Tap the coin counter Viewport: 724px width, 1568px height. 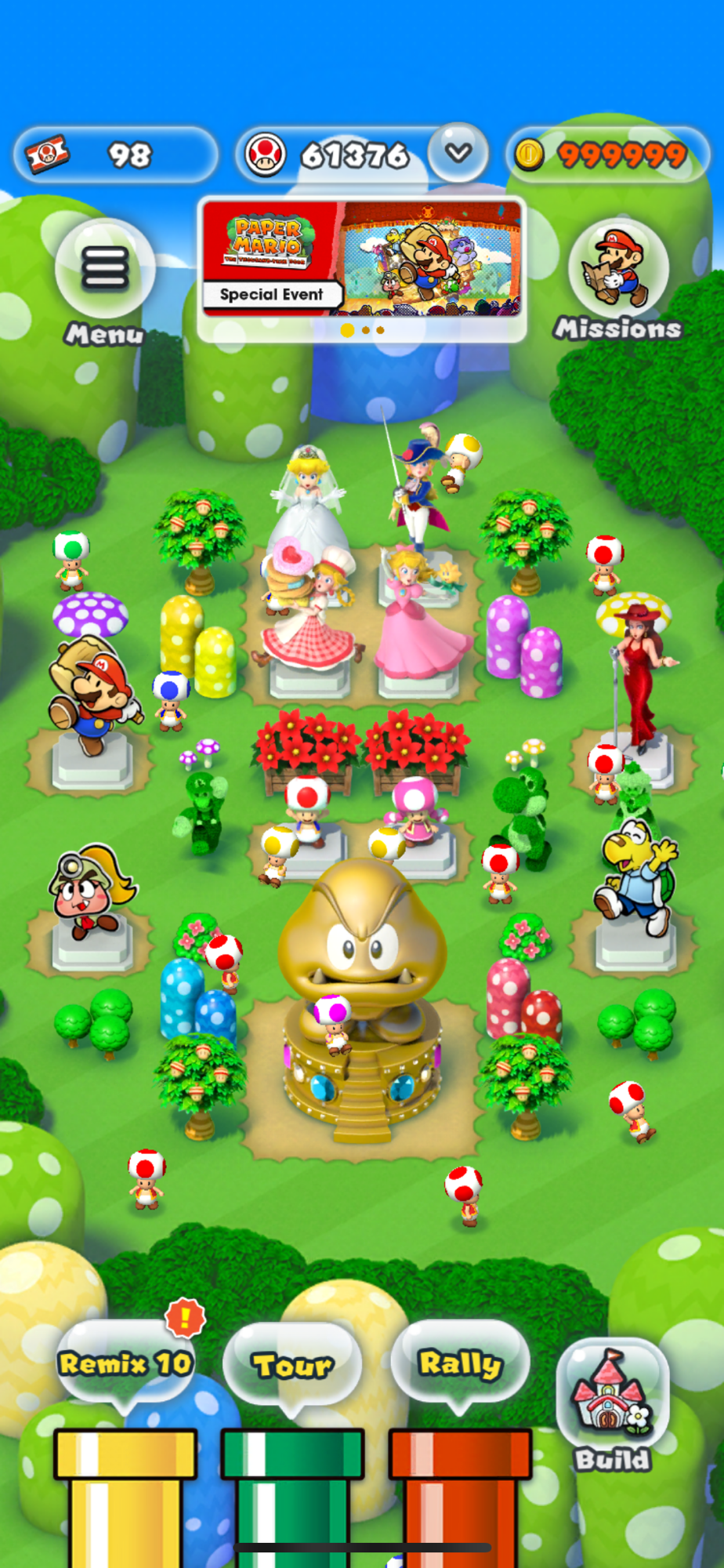click(608, 155)
